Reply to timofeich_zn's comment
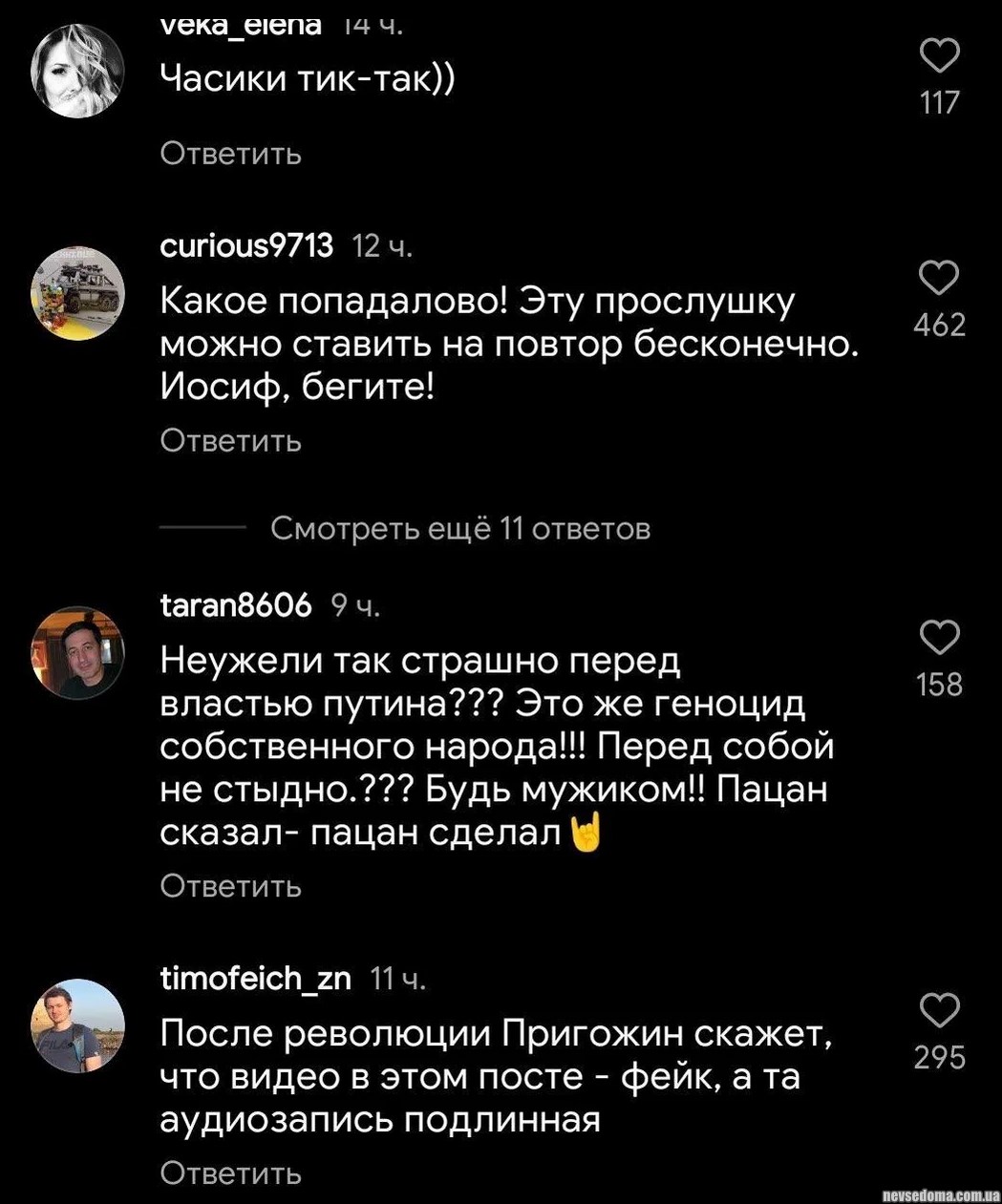 230,1172
